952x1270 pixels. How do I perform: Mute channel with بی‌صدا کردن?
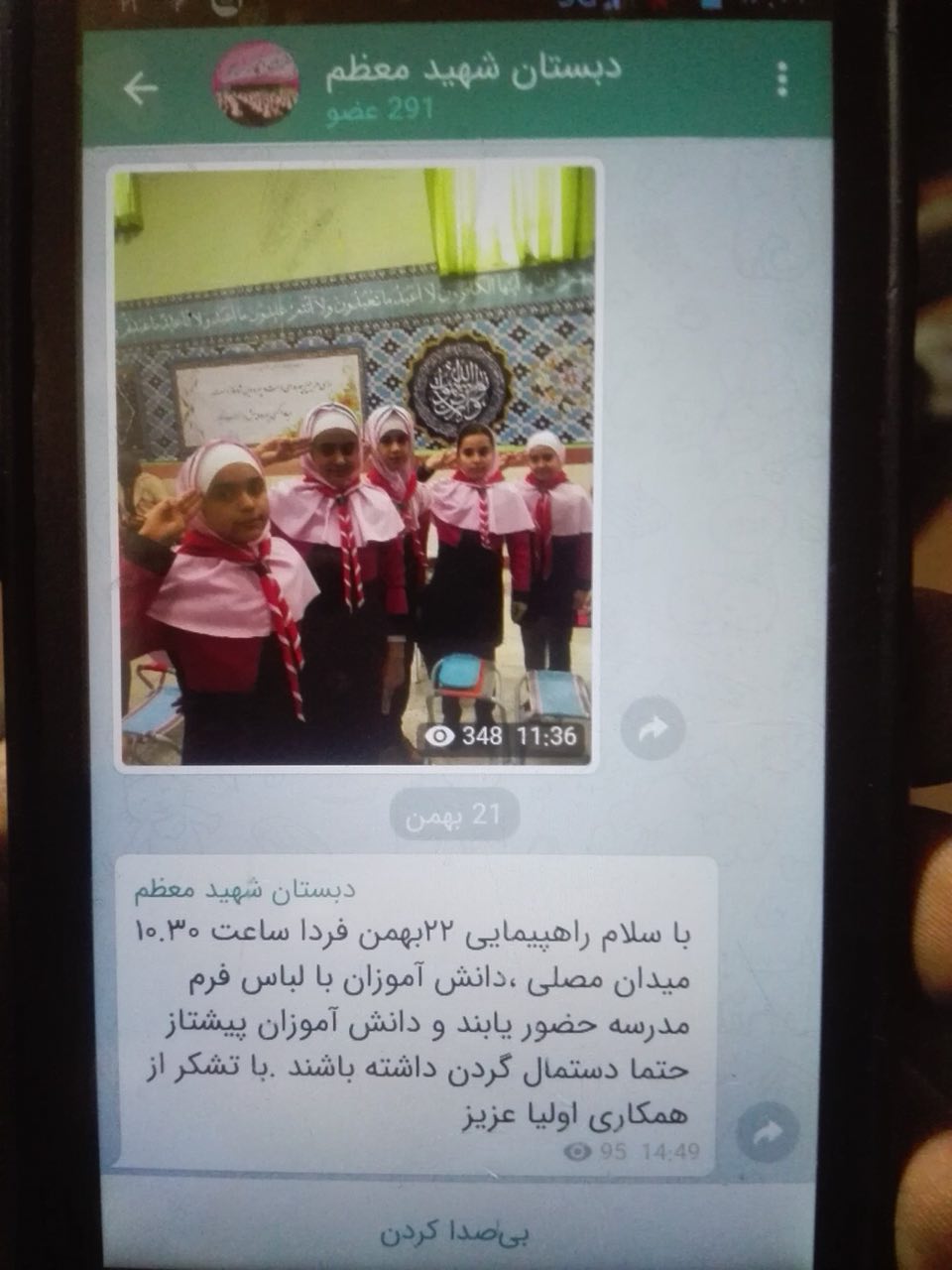(x=455, y=1233)
